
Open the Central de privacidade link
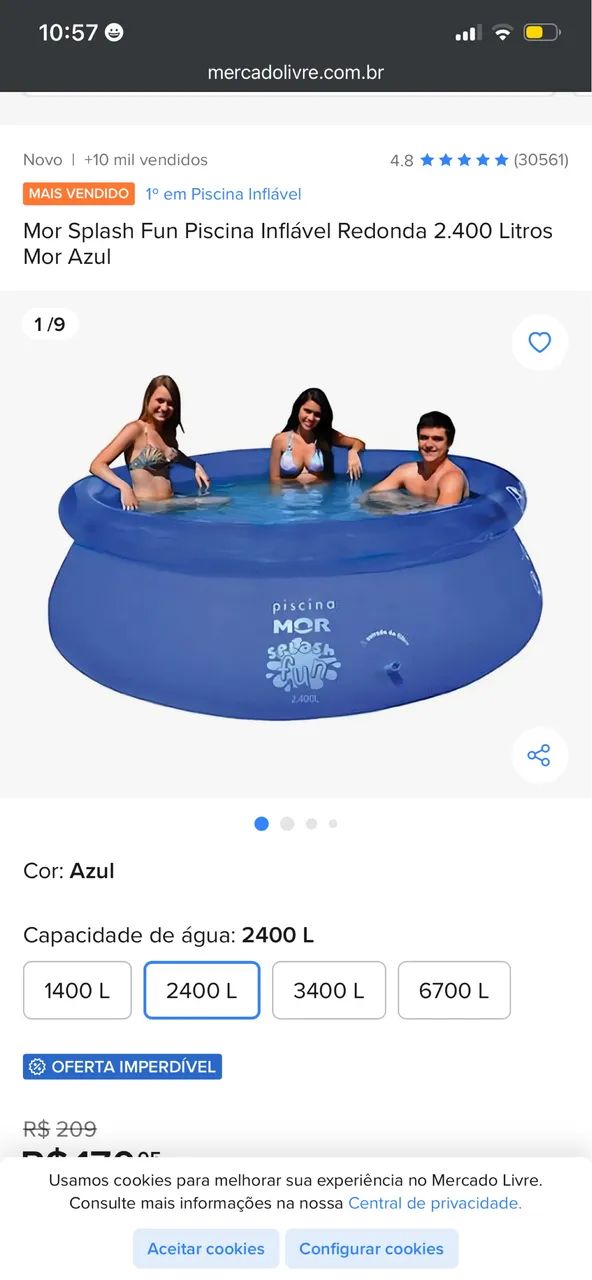[435, 1203]
